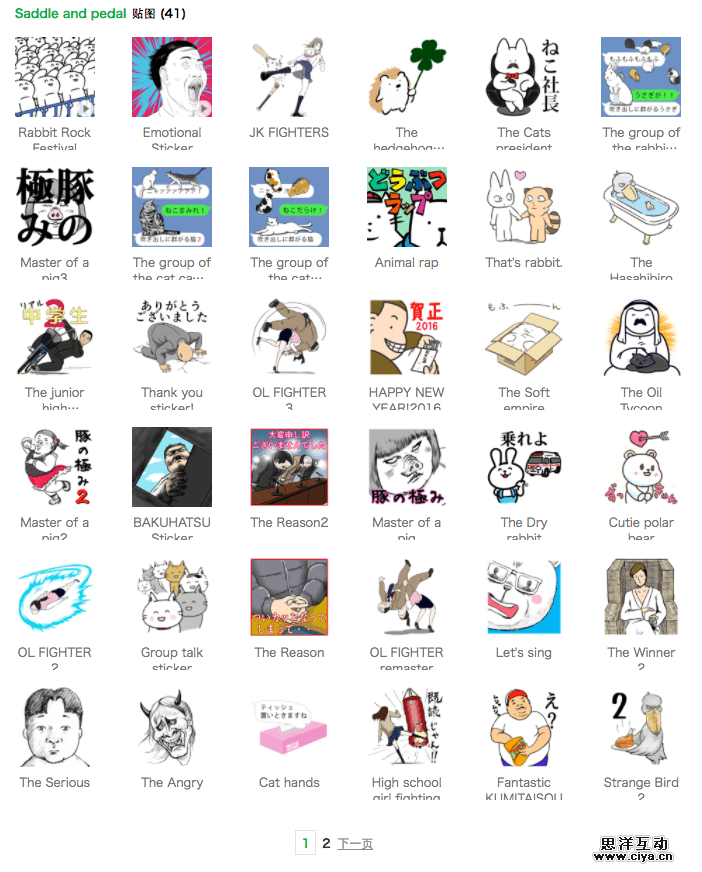Screen dimensions: 702x872
Task: Open the Emotional Sticker set
Action: coord(172,78)
